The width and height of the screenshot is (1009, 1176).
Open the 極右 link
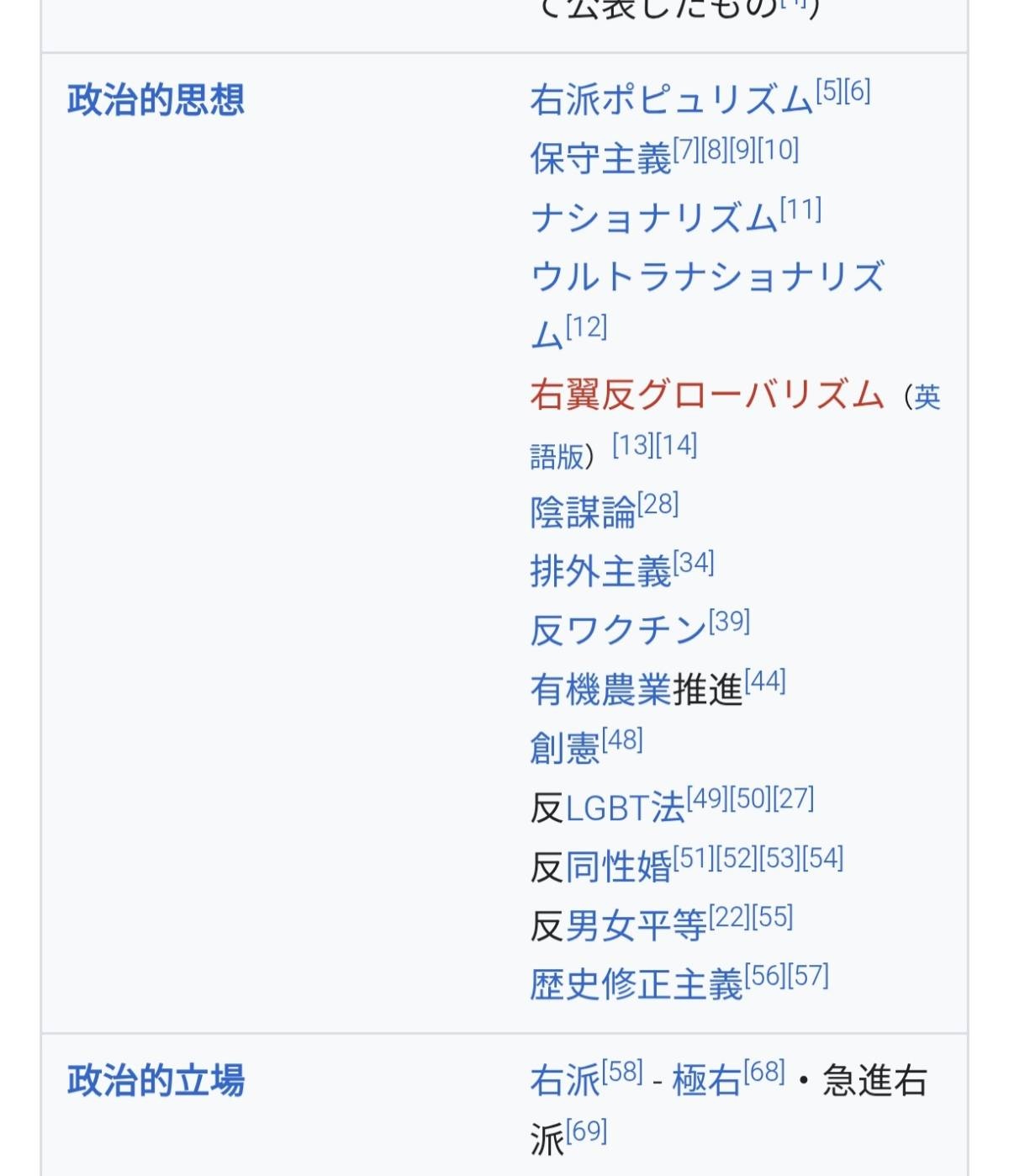[x=706, y=1082]
